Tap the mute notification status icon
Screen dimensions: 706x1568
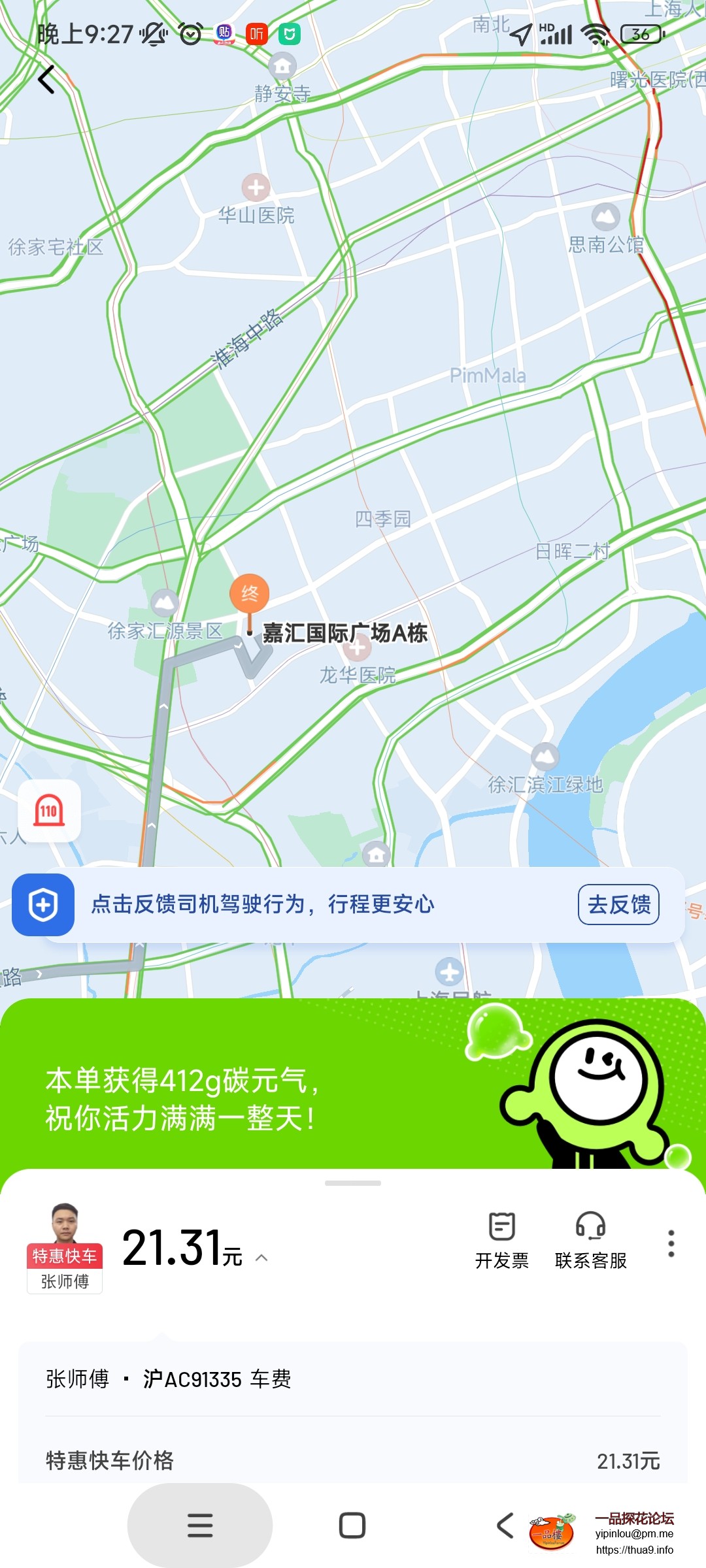pyautogui.click(x=152, y=34)
